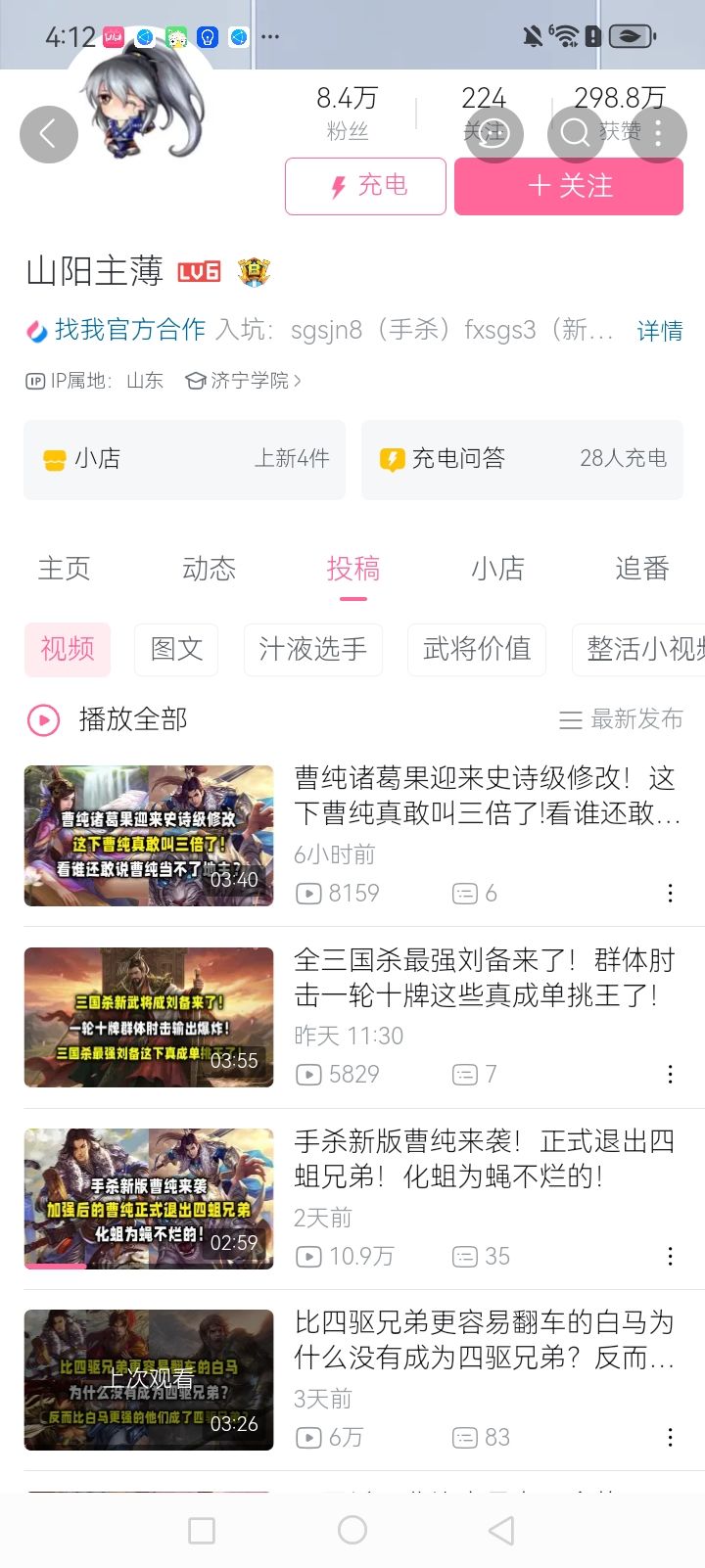Tap 详情 to expand profile description

(659, 332)
